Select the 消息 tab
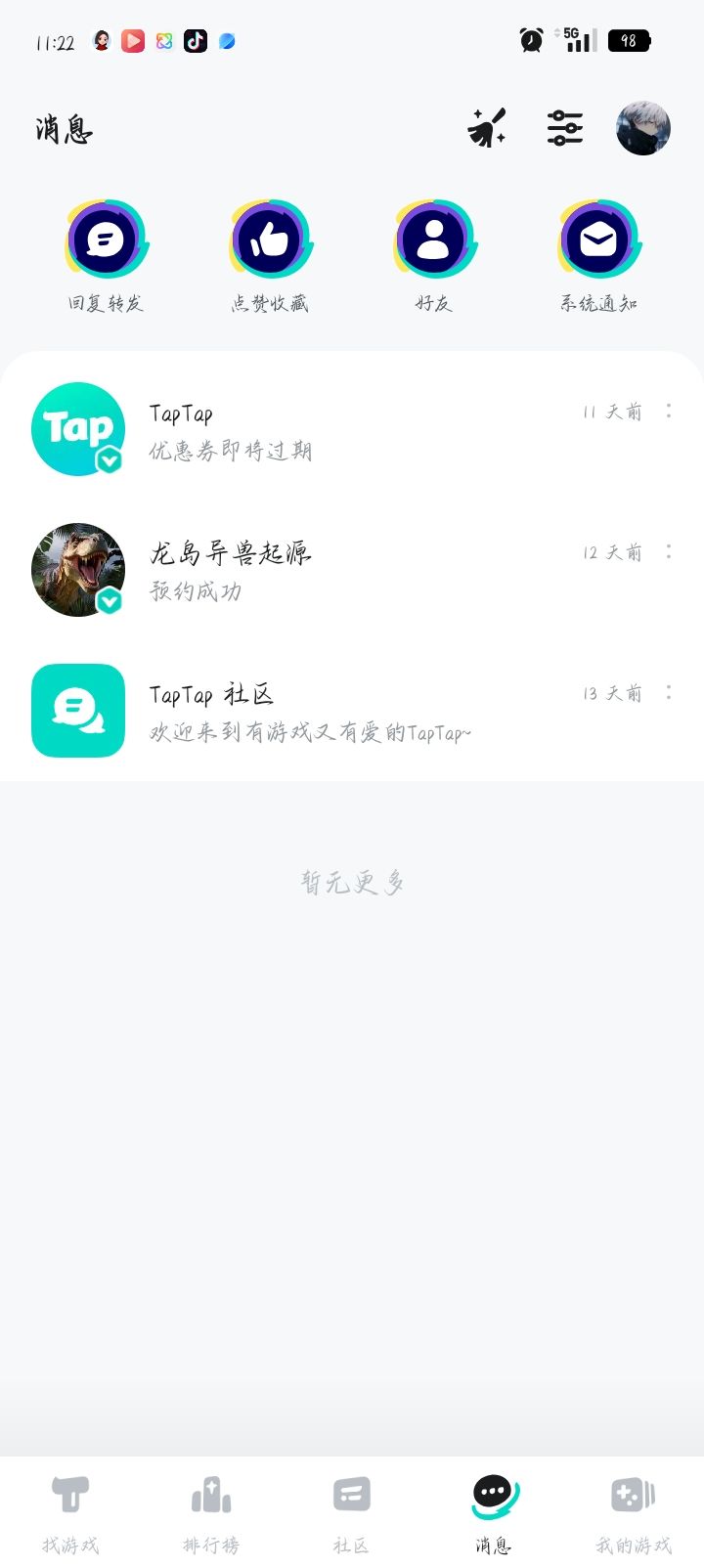The width and height of the screenshot is (704, 1568). [493, 1512]
